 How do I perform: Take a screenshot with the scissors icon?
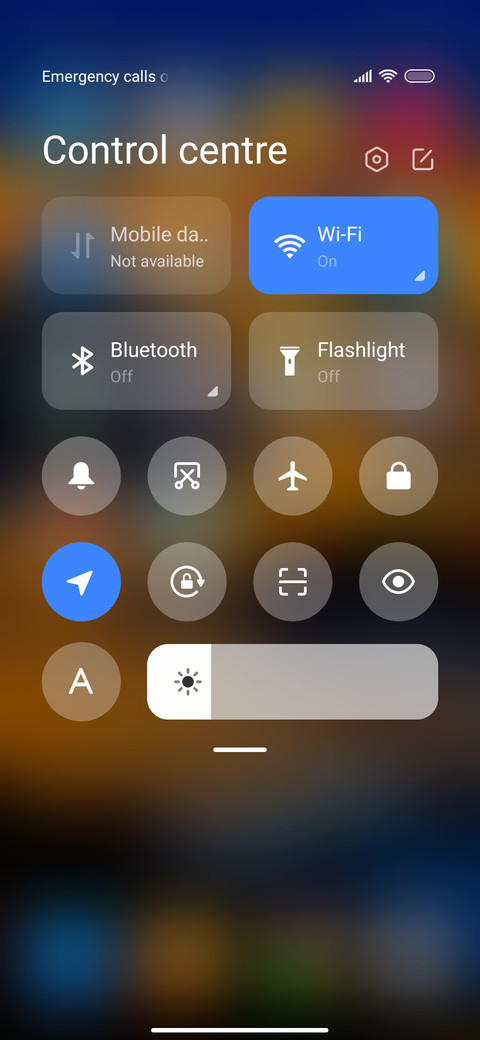[187, 476]
